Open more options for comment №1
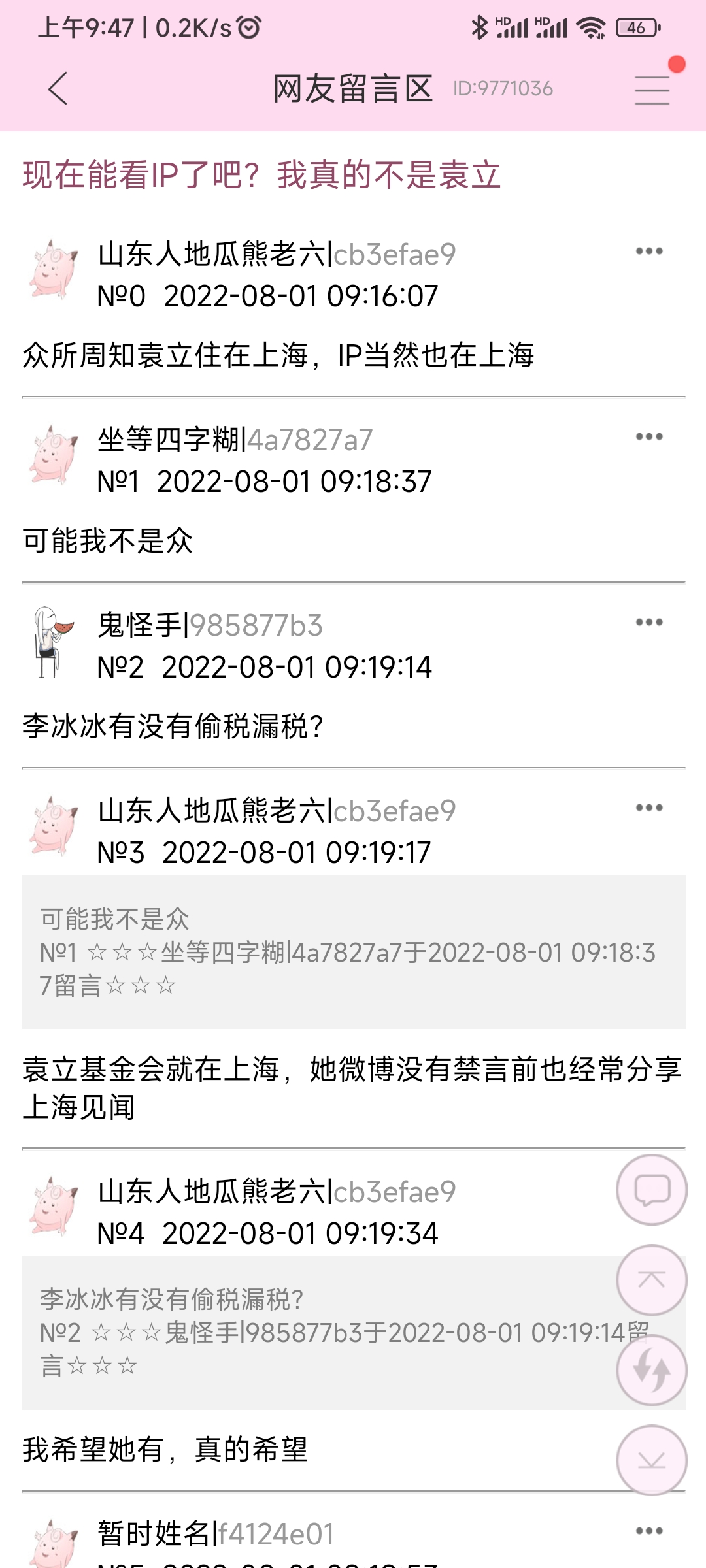The height and width of the screenshot is (1568, 706). [x=648, y=437]
